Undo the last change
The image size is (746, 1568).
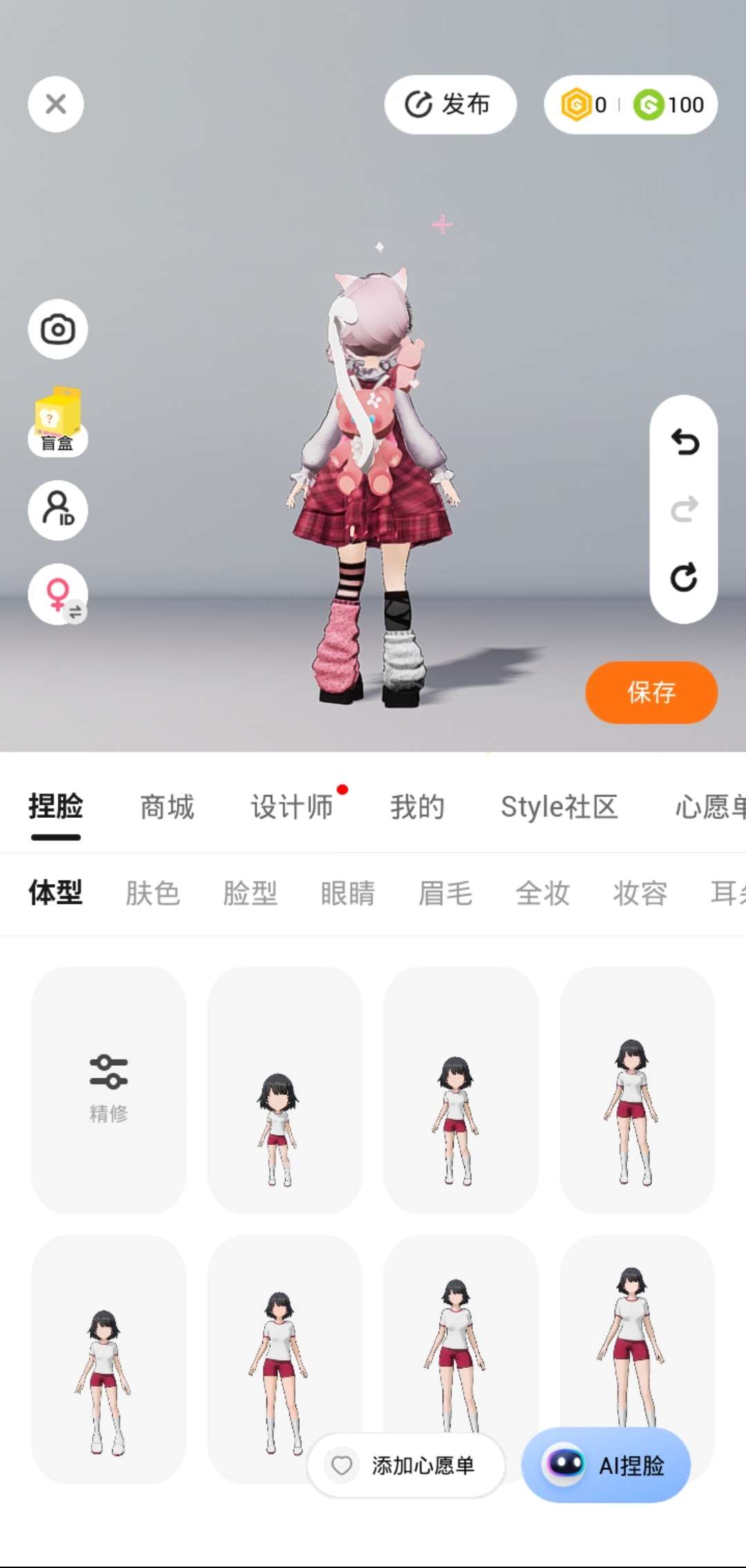684,442
